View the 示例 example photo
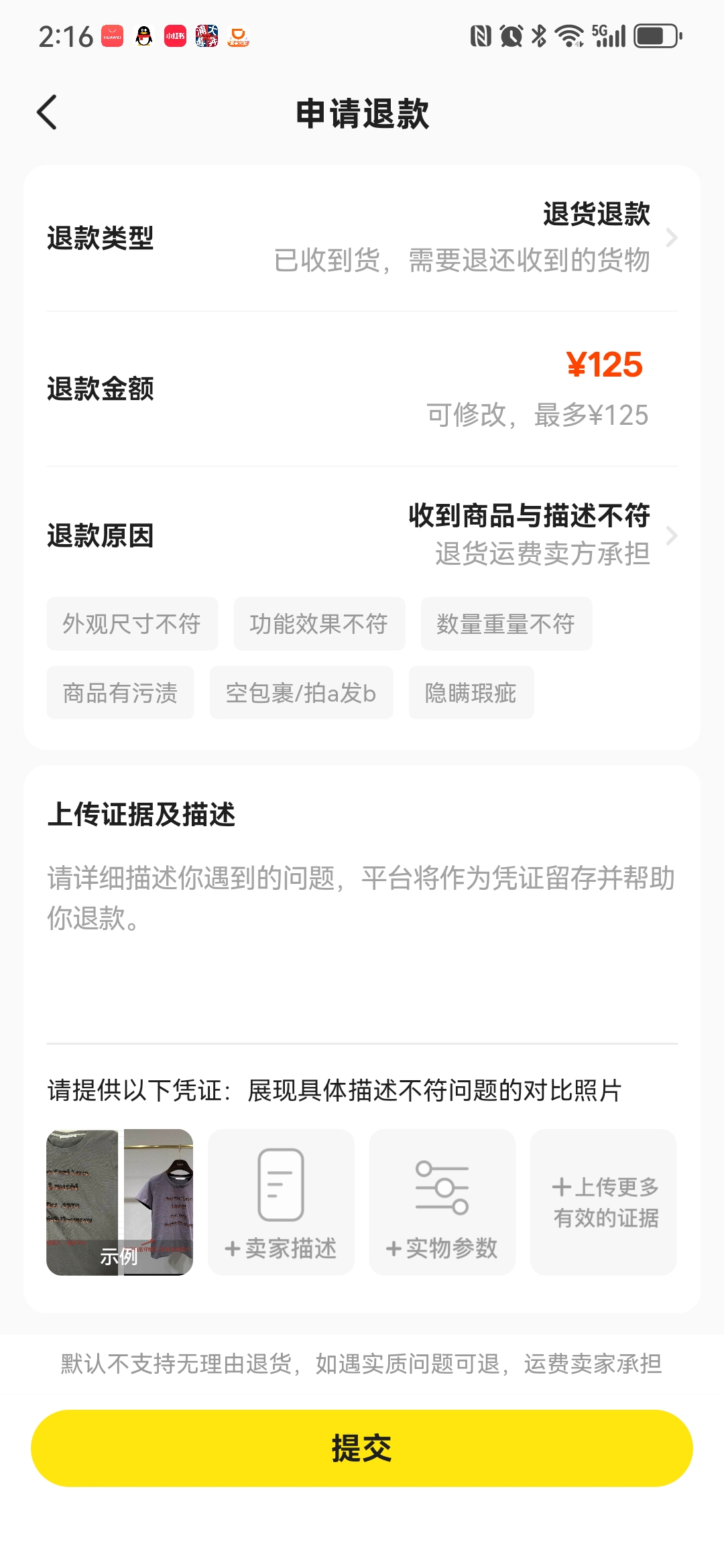The width and height of the screenshot is (724, 1568). (119, 1202)
